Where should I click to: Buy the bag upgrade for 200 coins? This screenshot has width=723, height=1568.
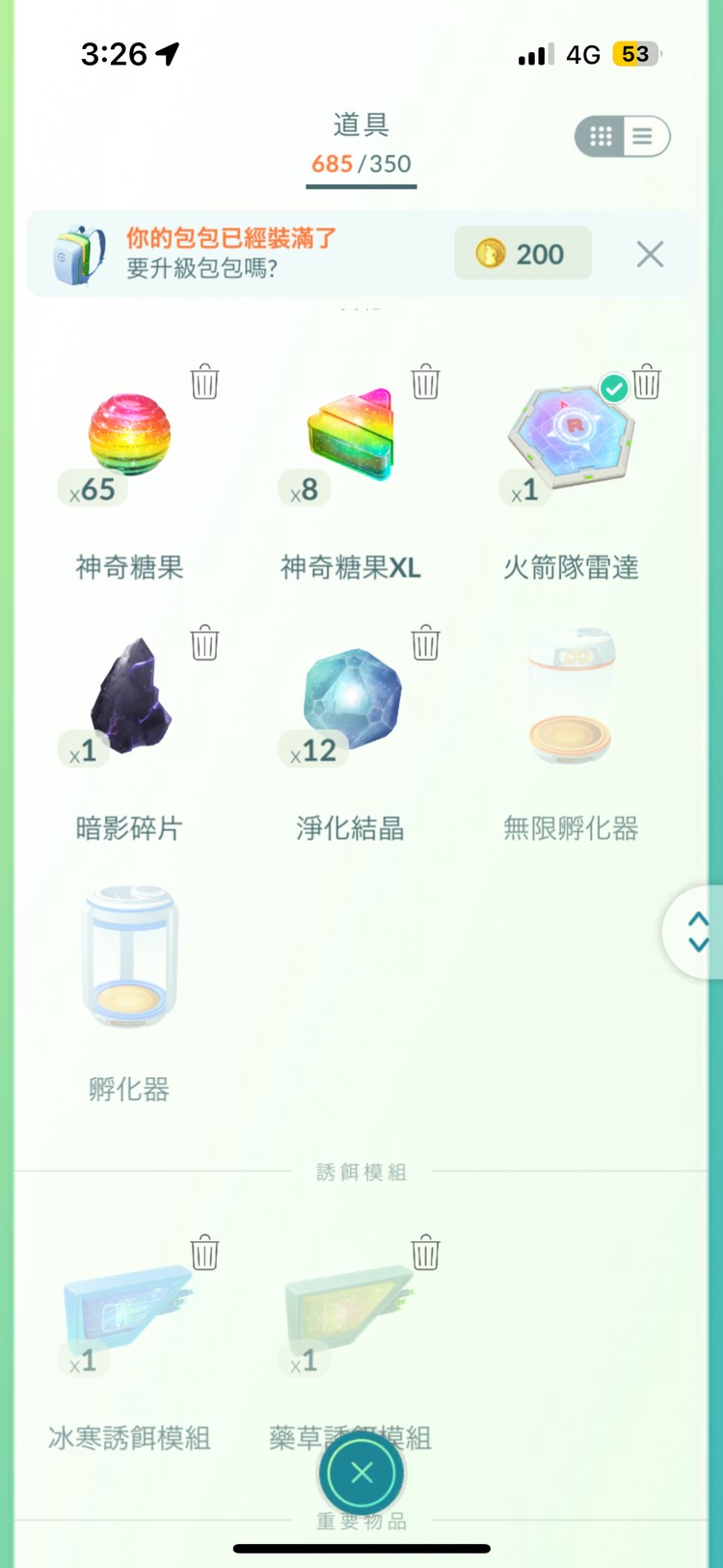click(x=522, y=254)
